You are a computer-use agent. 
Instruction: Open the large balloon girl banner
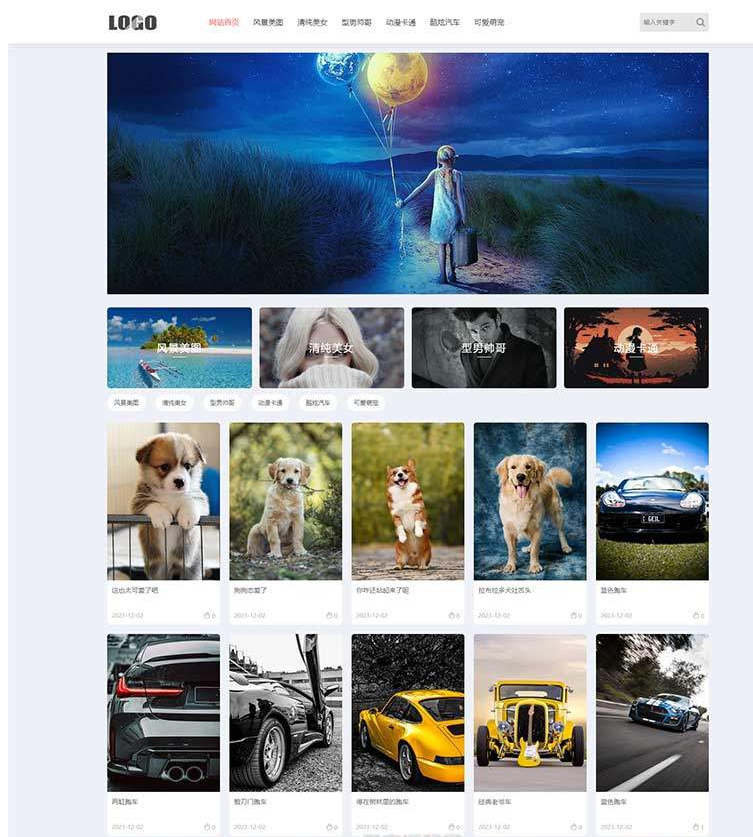(x=407, y=173)
